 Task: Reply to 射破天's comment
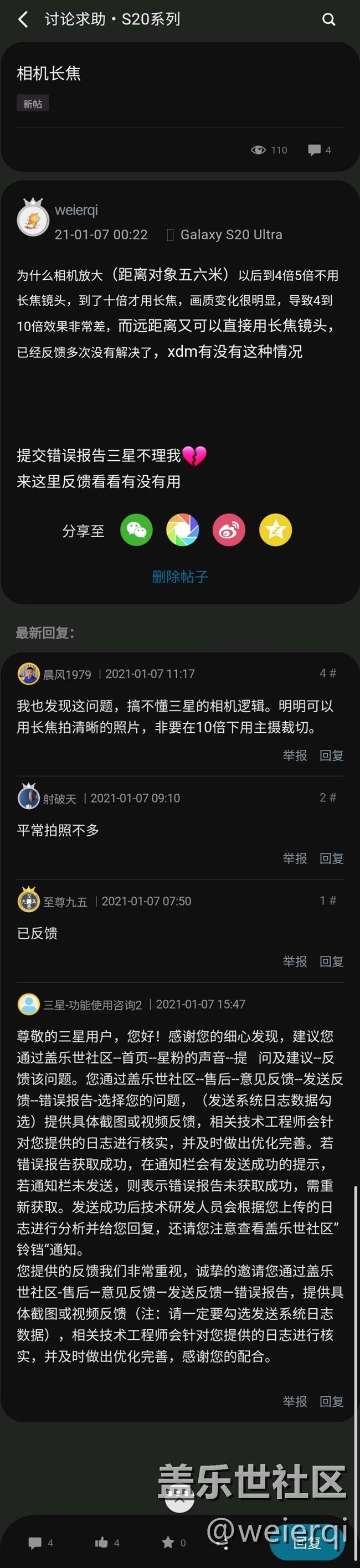coord(331,858)
